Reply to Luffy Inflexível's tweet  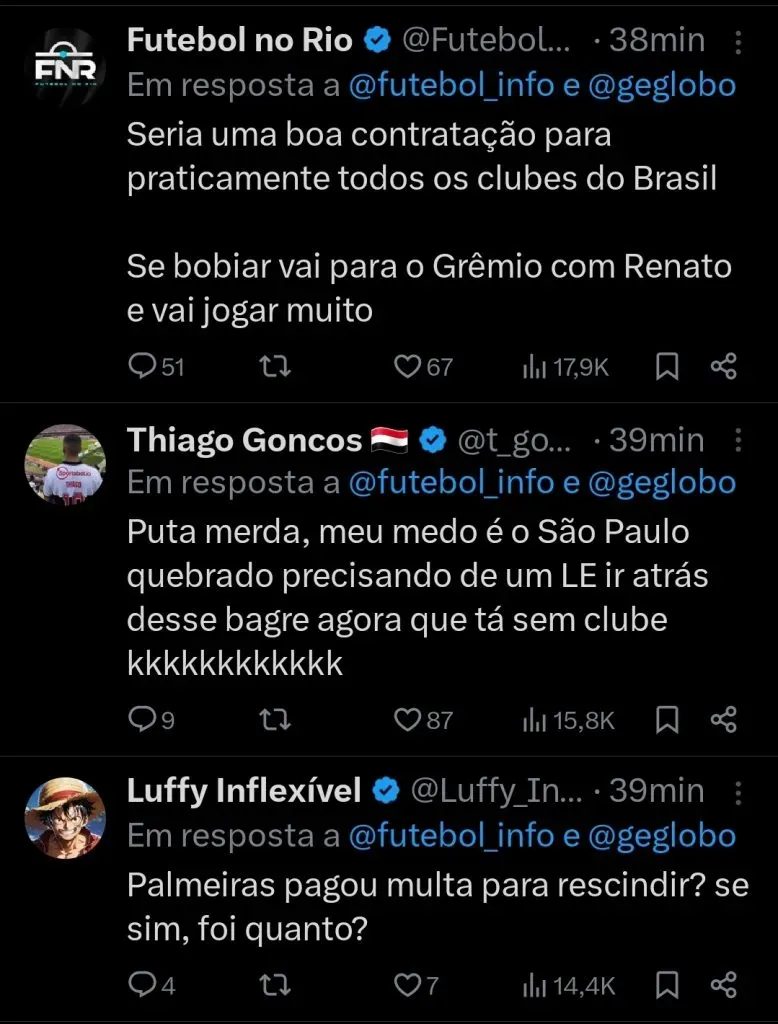(x=143, y=985)
